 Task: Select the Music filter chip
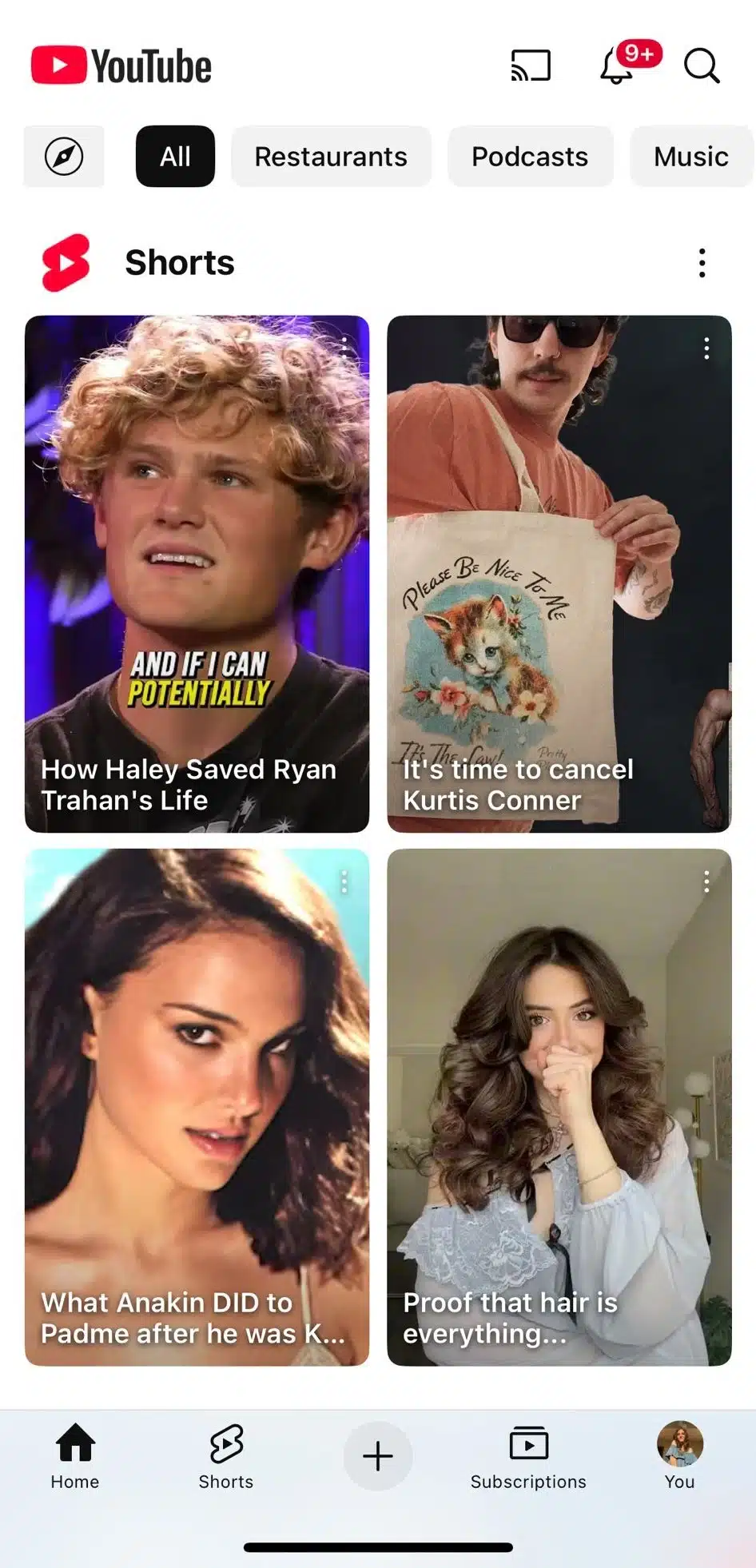point(690,156)
